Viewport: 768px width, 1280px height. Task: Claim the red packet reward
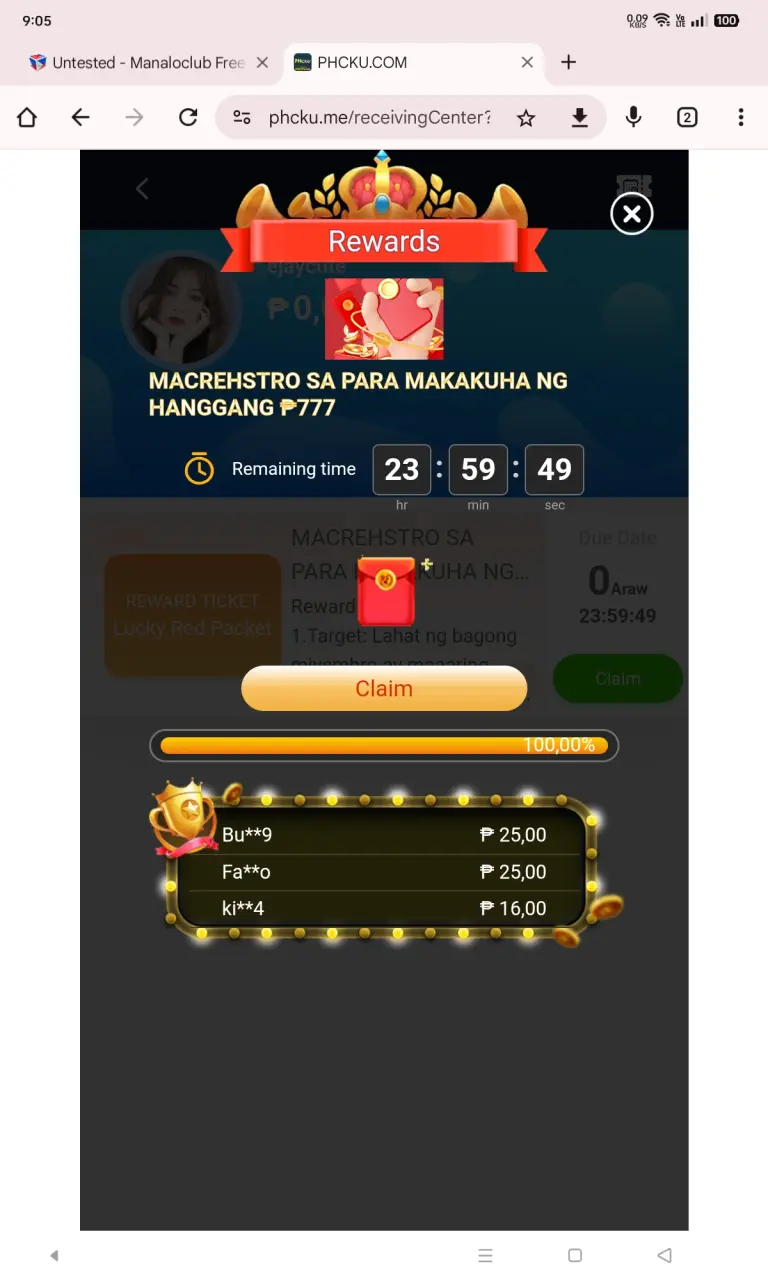pyautogui.click(x=384, y=688)
